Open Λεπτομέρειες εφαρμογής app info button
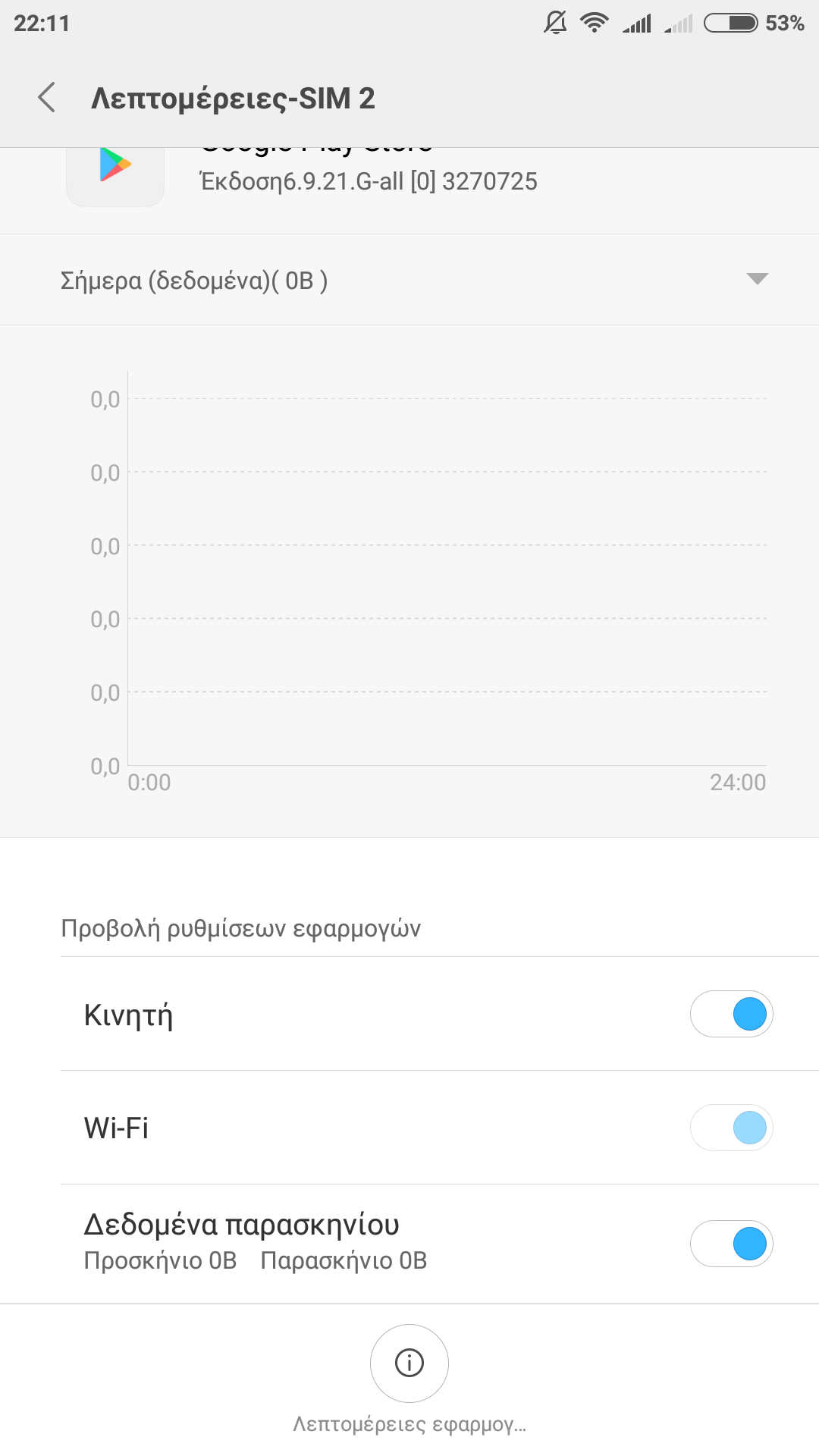This screenshot has height=1456, width=819. click(409, 1363)
